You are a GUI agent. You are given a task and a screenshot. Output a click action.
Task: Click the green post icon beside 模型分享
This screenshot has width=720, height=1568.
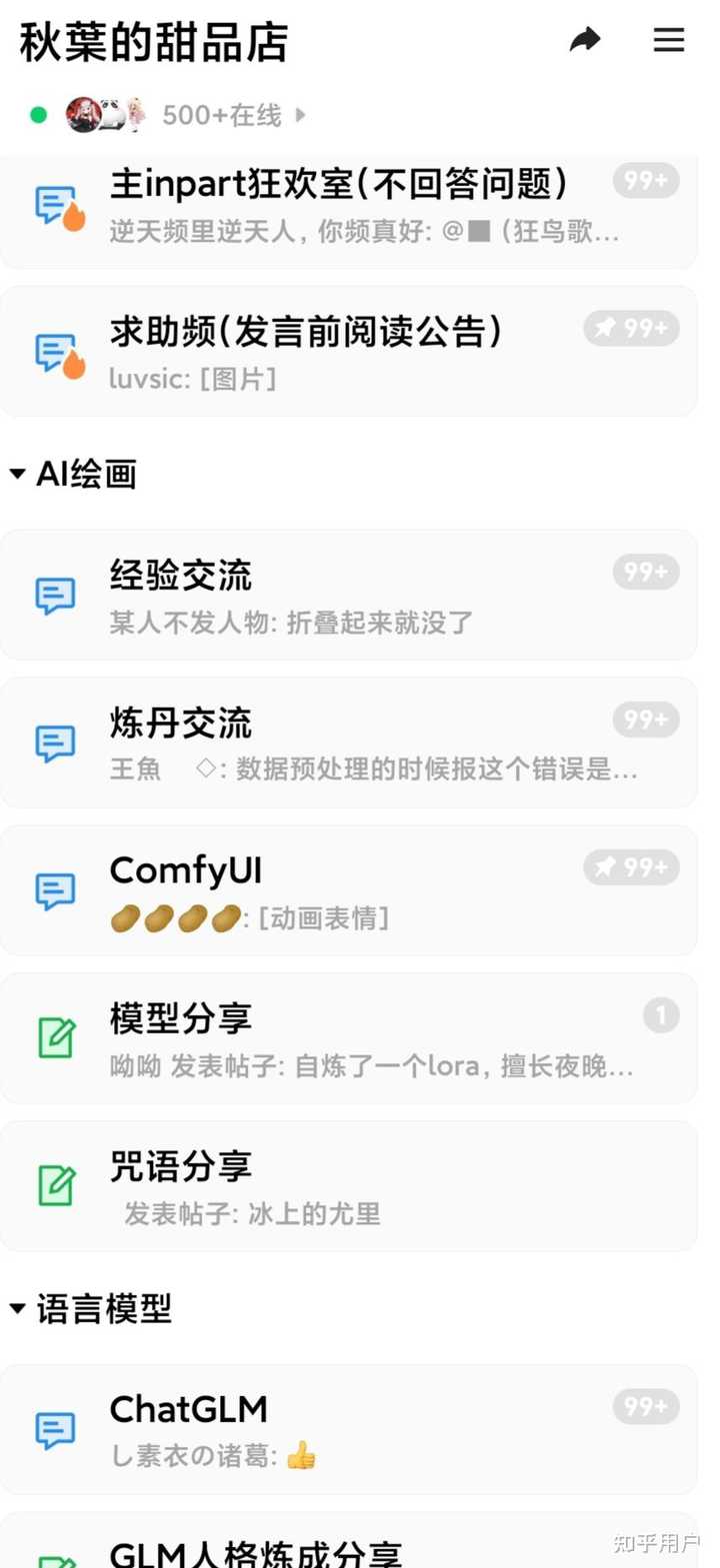coord(57,1038)
